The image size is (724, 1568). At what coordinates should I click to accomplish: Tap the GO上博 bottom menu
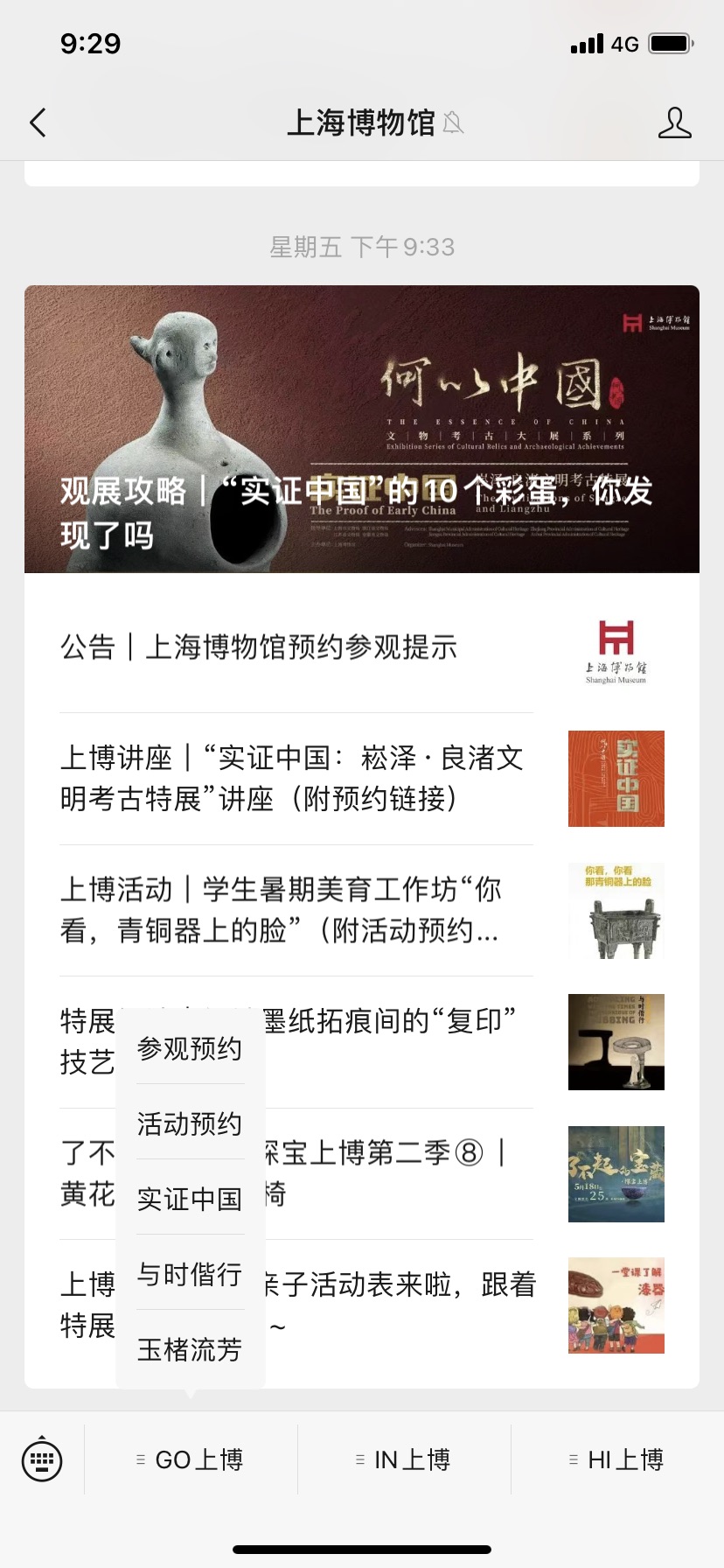click(x=191, y=1459)
